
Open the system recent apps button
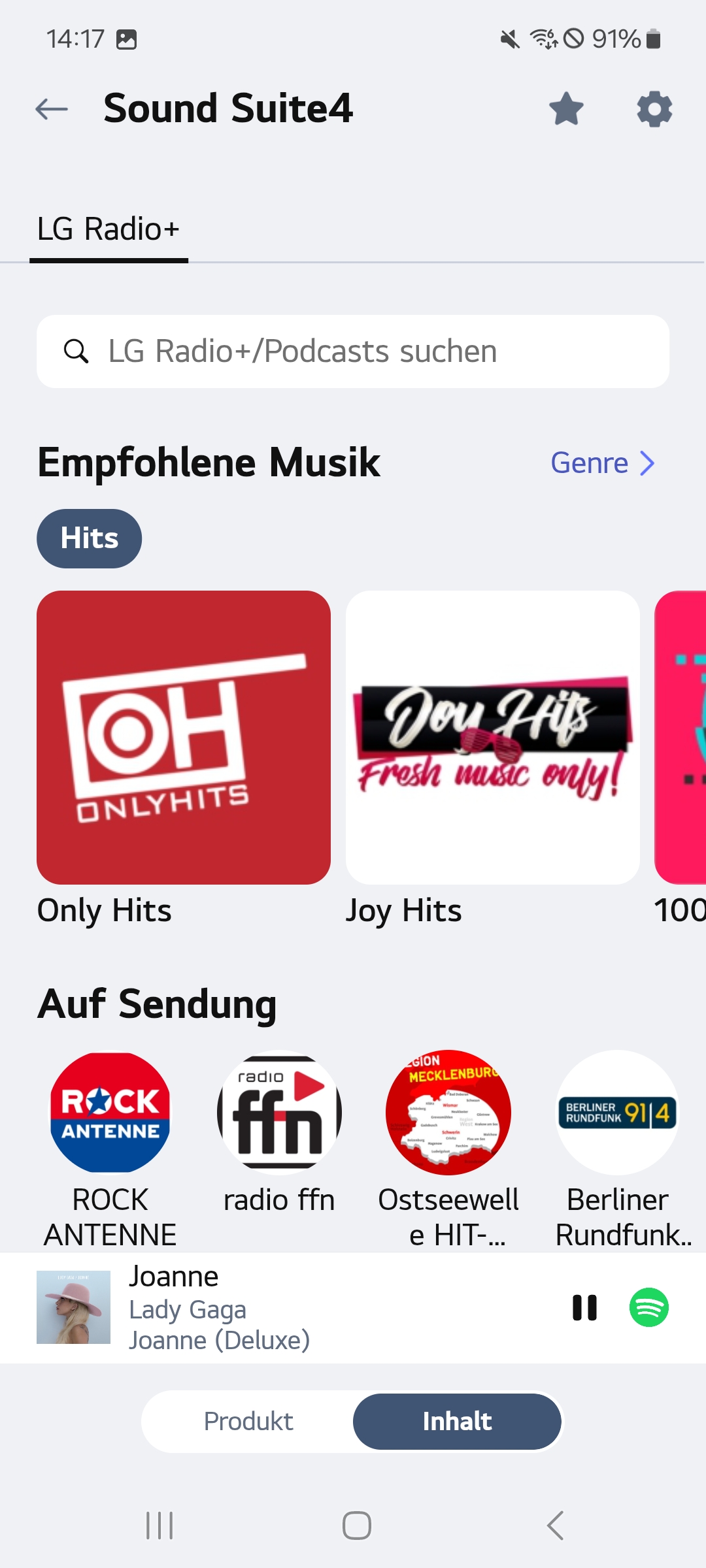160,1526
